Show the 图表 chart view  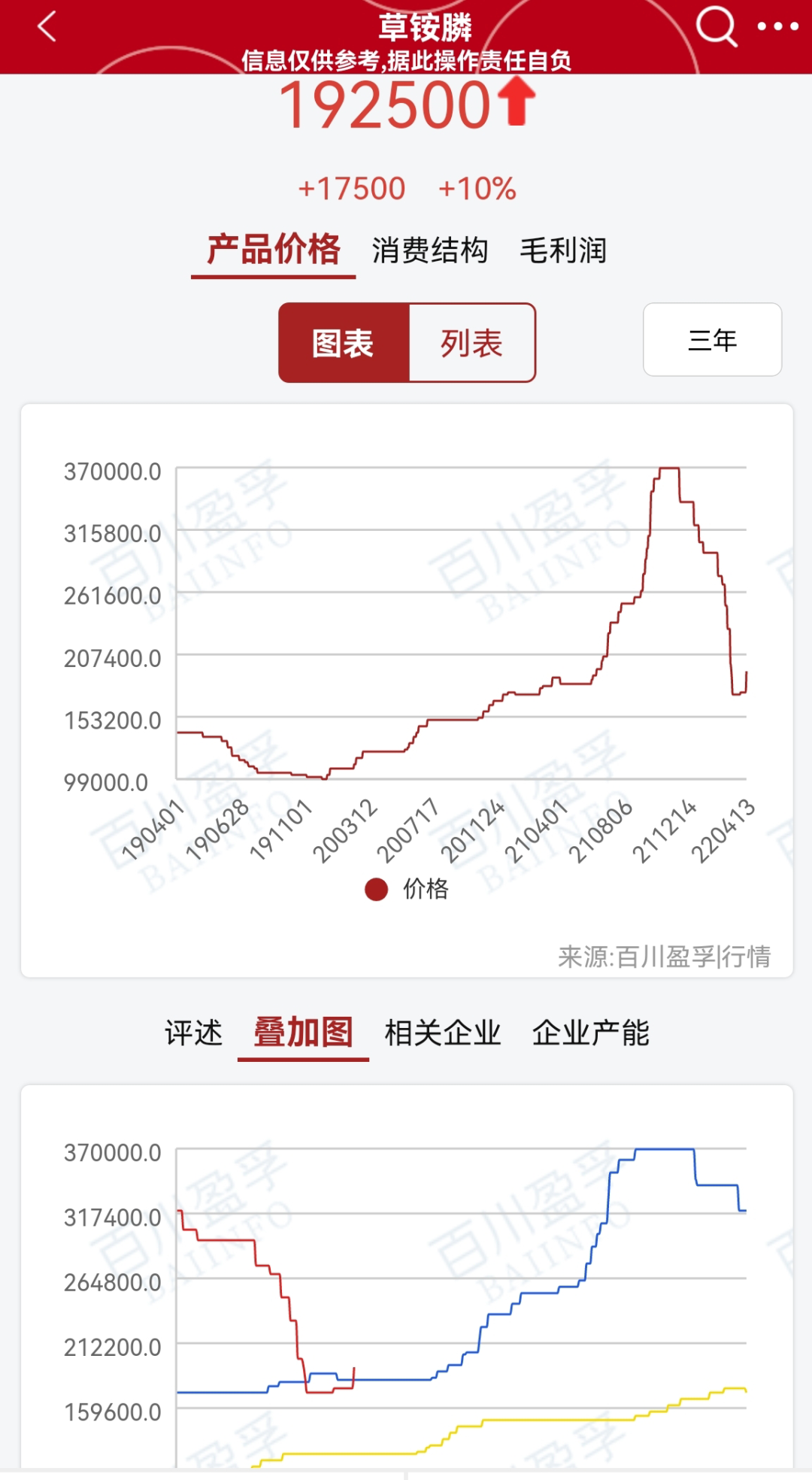click(x=344, y=343)
